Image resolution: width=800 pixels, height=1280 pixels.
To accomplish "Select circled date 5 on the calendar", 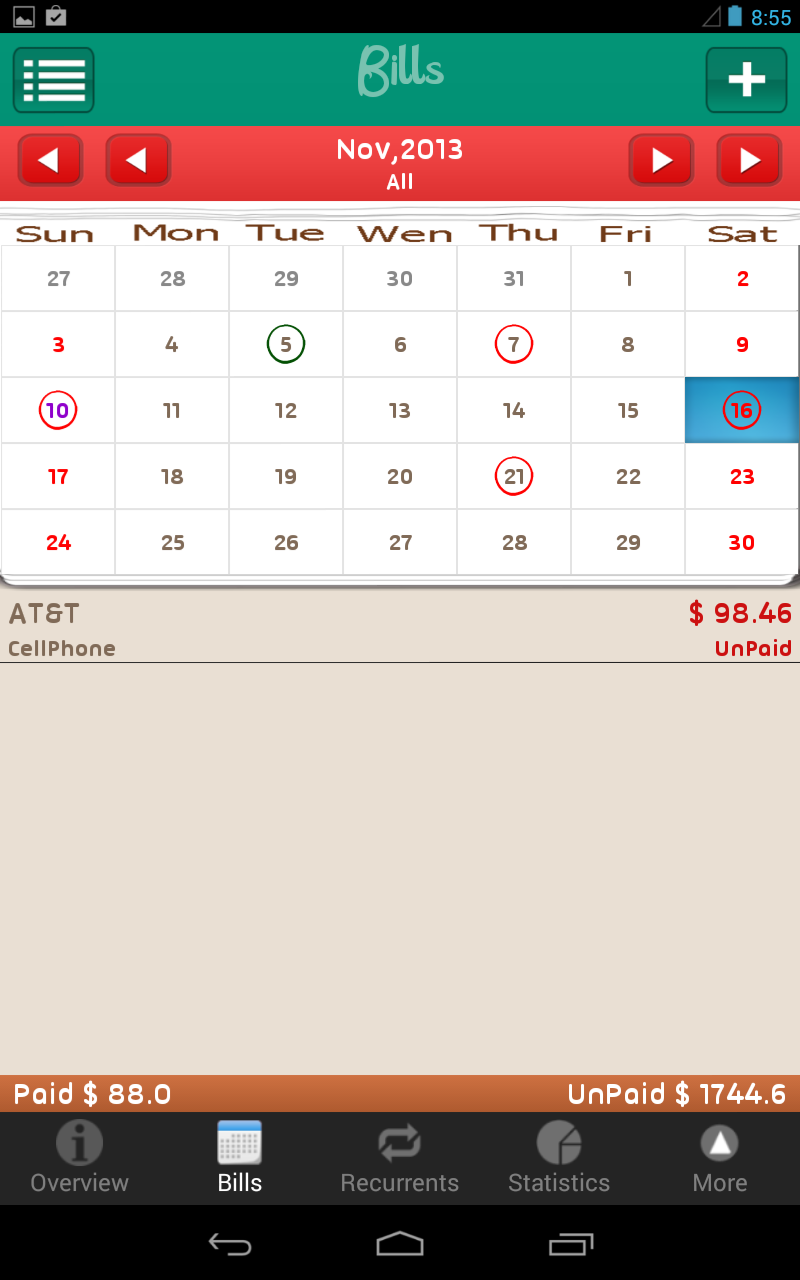I will click(285, 344).
